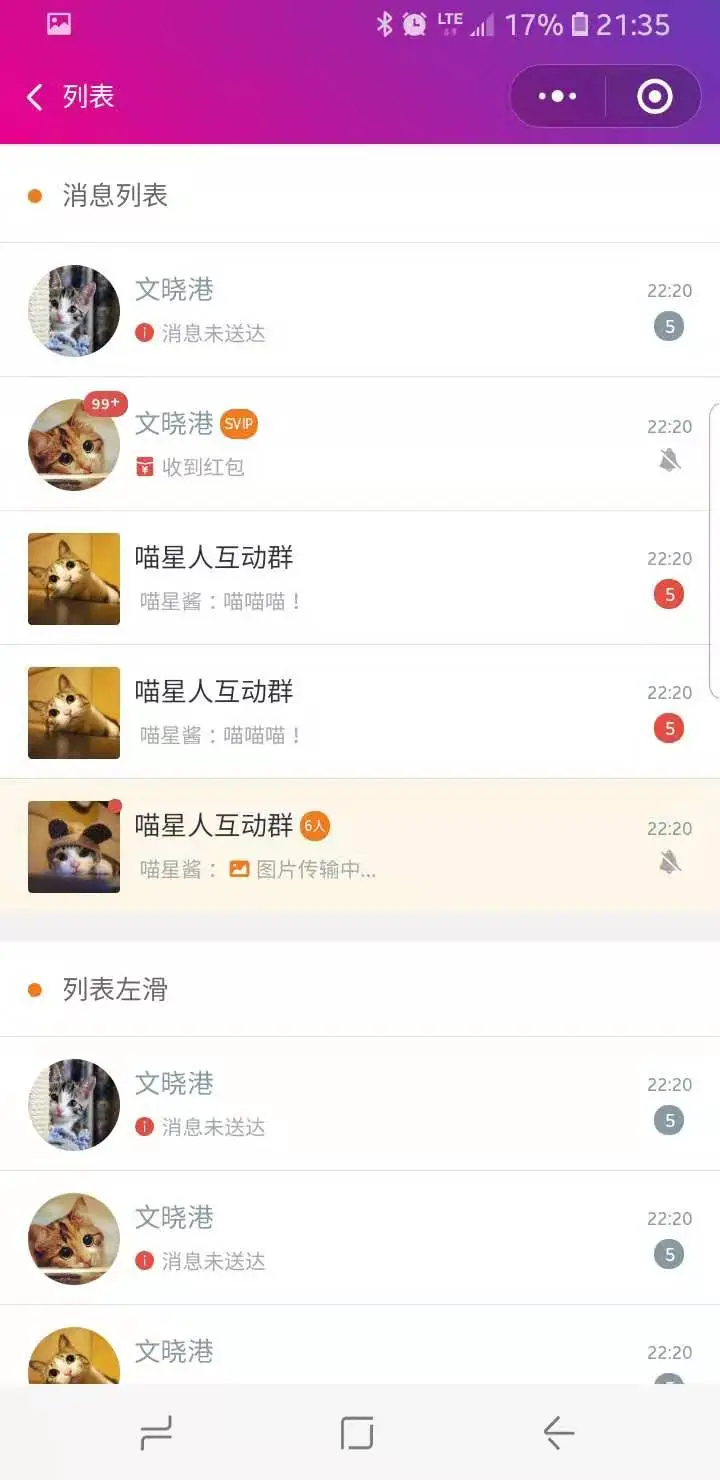The width and height of the screenshot is (720, 1480).
Task: Tap the system home button
Action: [x=357, y=1433]
